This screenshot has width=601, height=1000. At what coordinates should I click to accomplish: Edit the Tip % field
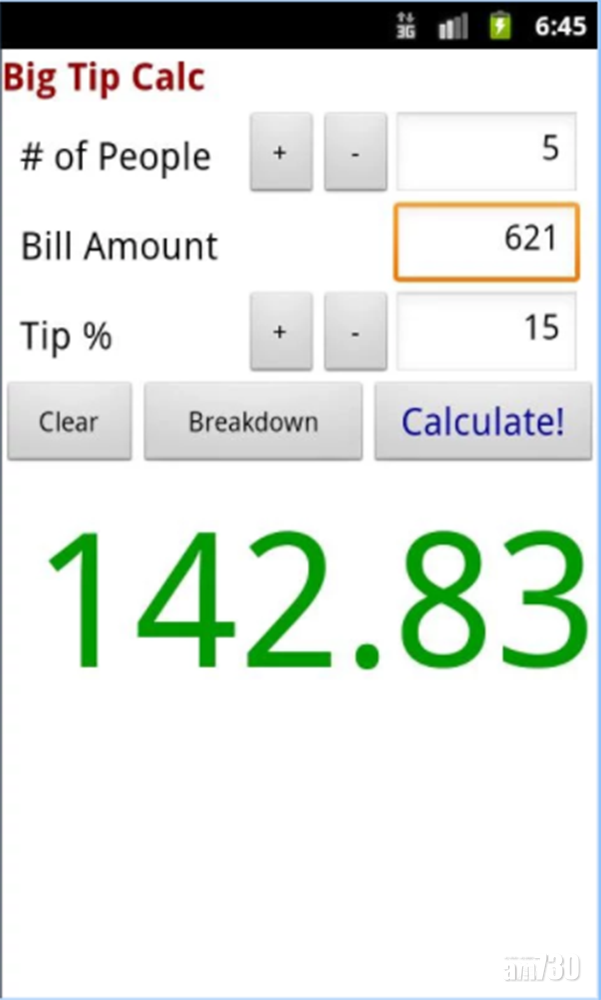[486, 331]
